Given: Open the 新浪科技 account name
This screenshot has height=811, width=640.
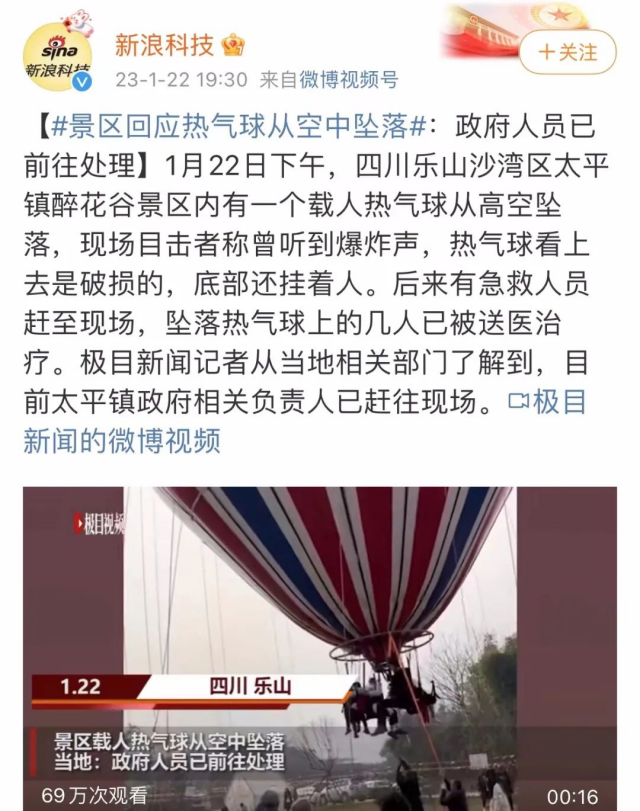Looking at the screenshot, I should pos(164,45).
